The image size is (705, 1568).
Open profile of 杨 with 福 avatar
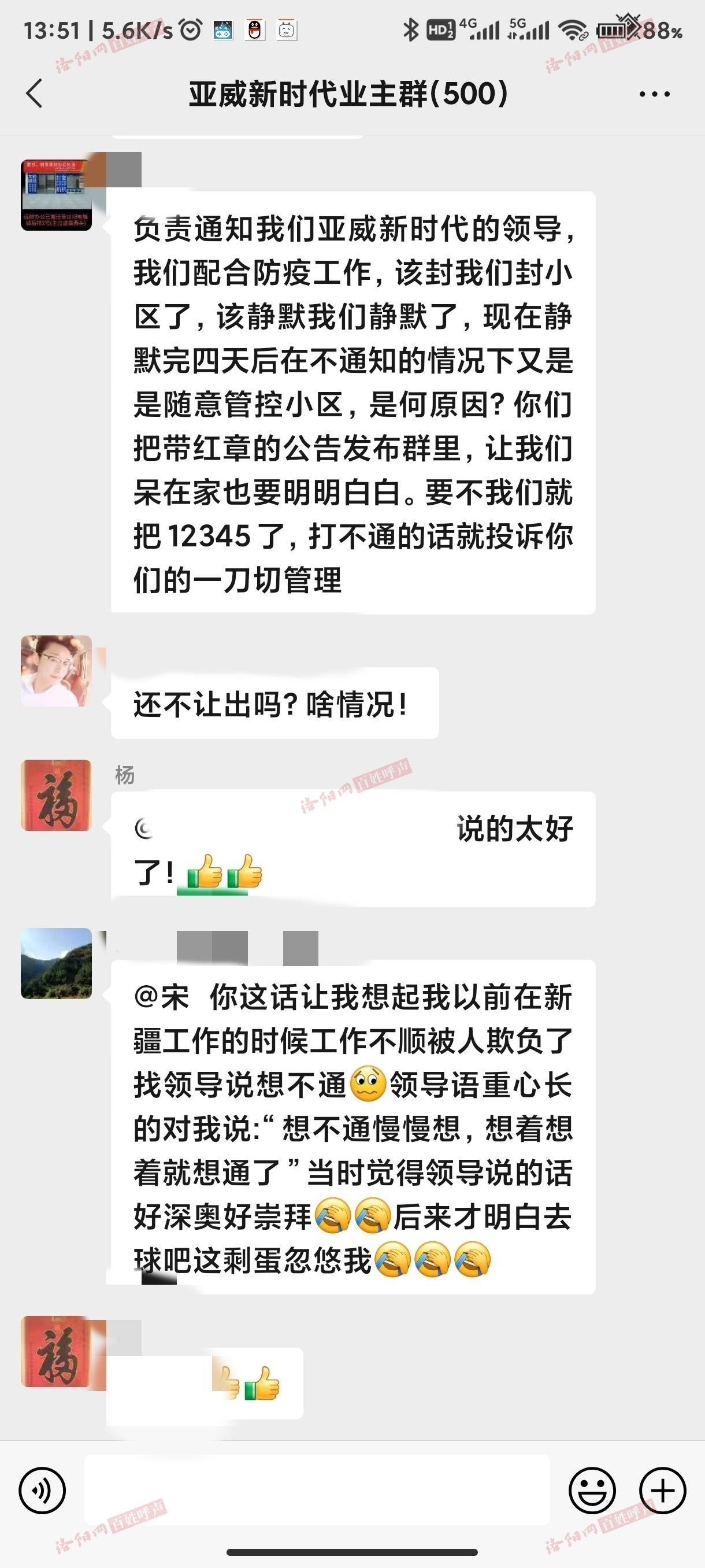(x=56, y=795)
